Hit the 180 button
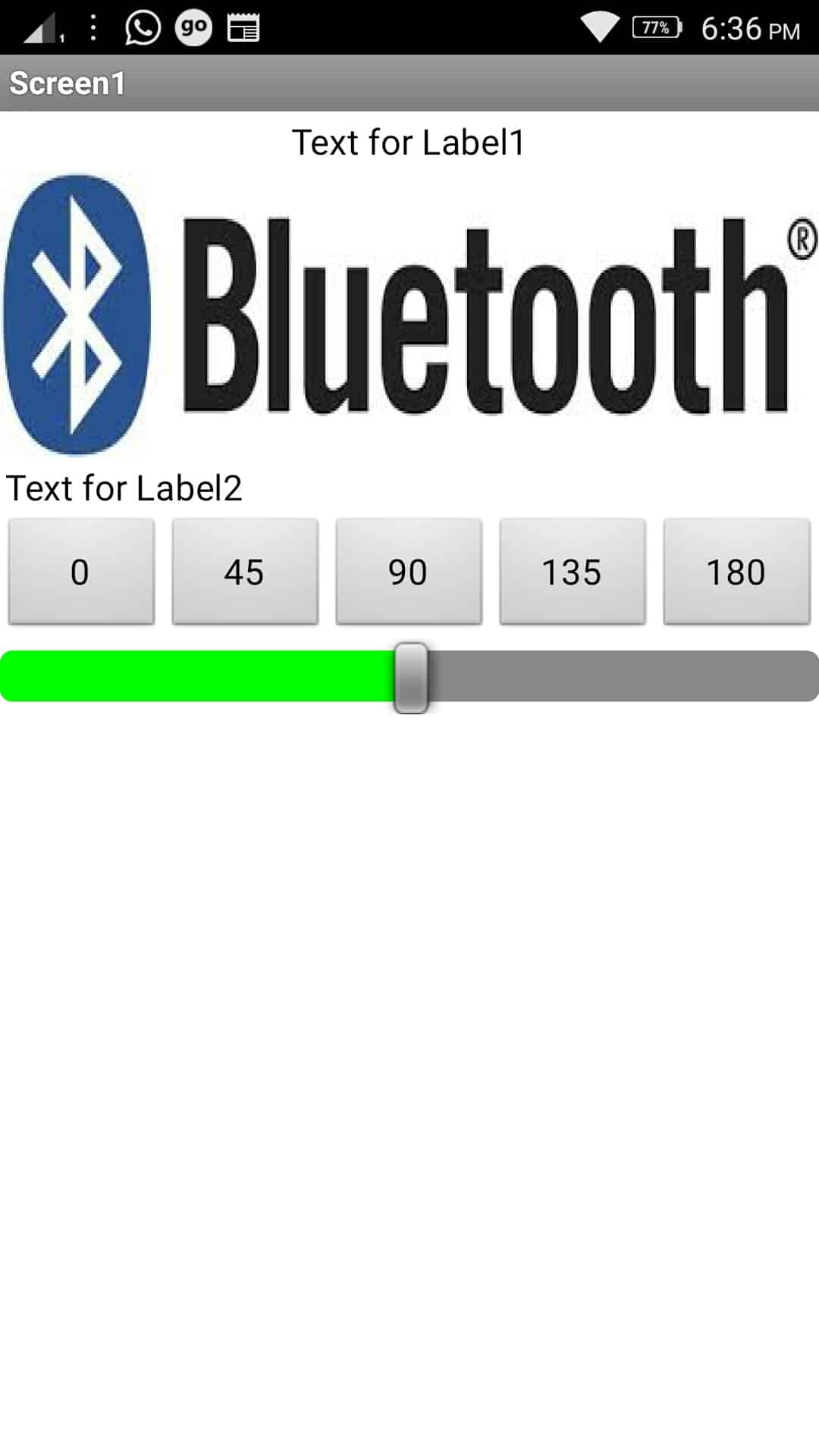This screenshot has height=1456, width=819. coord(736,572)
